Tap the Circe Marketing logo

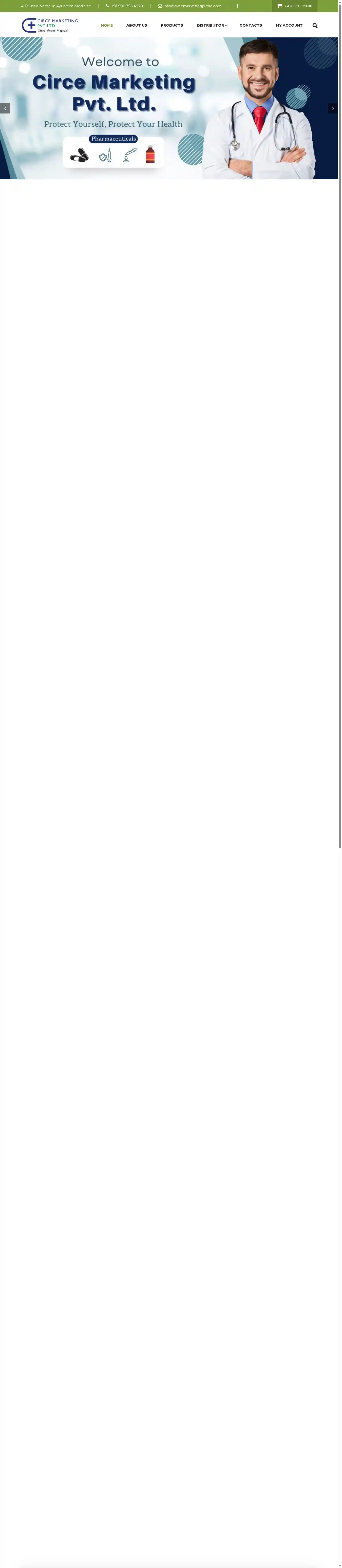50,25
